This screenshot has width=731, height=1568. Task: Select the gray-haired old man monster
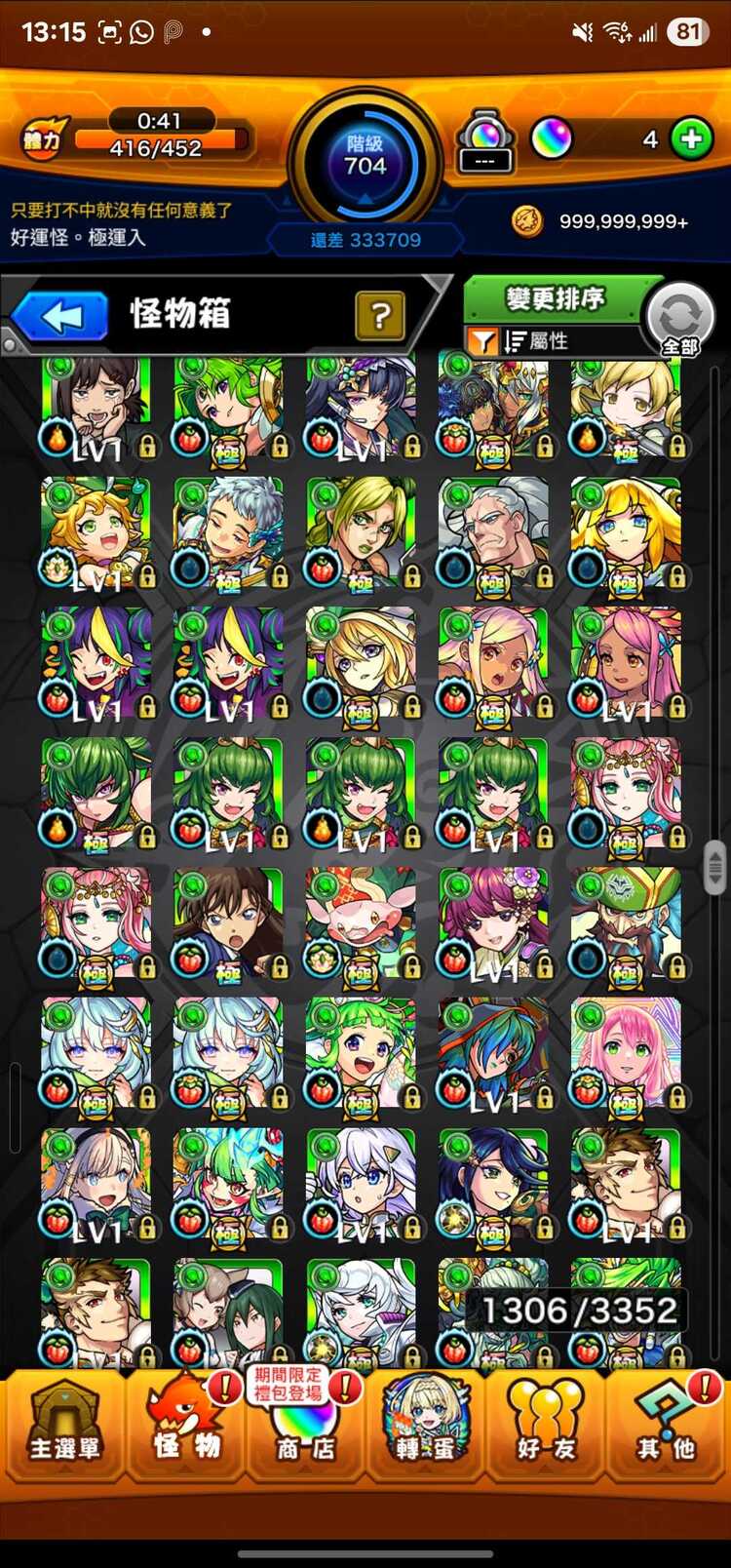pyautogui.click(x=492, y=532)
